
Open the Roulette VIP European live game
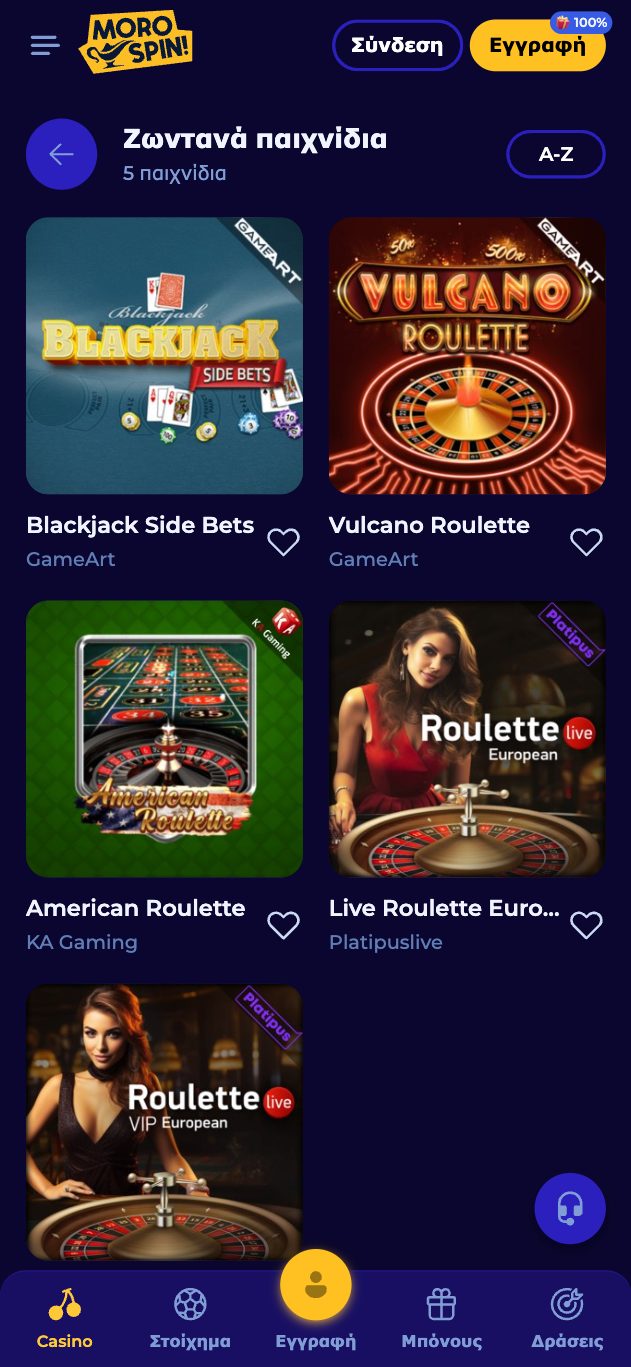point(164,1120)
